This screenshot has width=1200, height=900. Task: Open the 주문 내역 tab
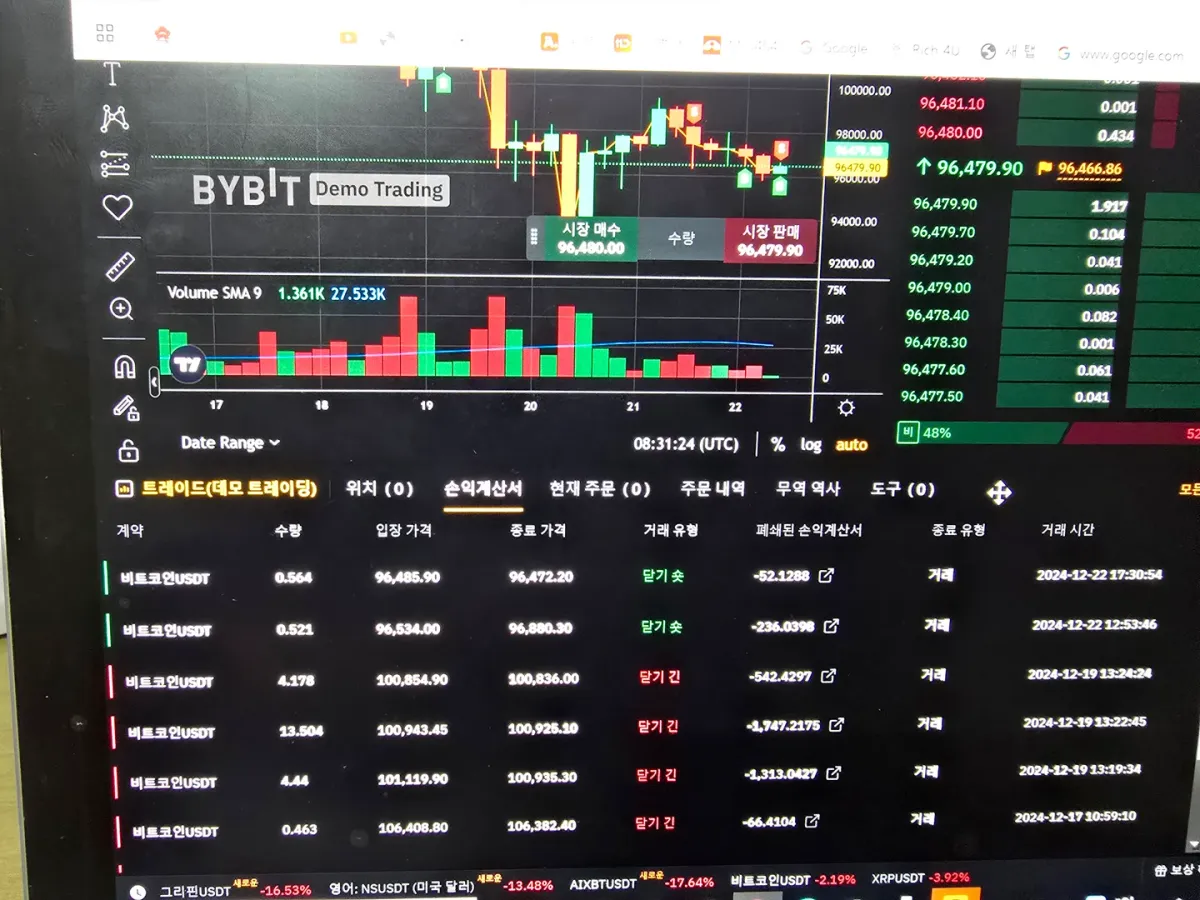click(x=713, y=489)
